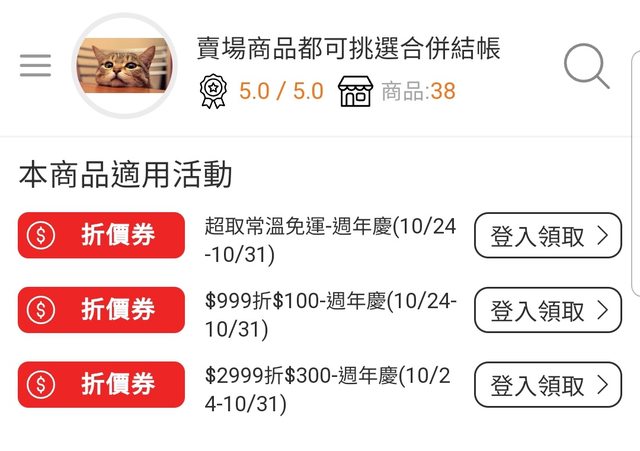Image resolution: width=640 pixels, height=451 pixels.
Task: Claim the $2999折$300 coupon via 登入領取
Action: click(548, 385)
